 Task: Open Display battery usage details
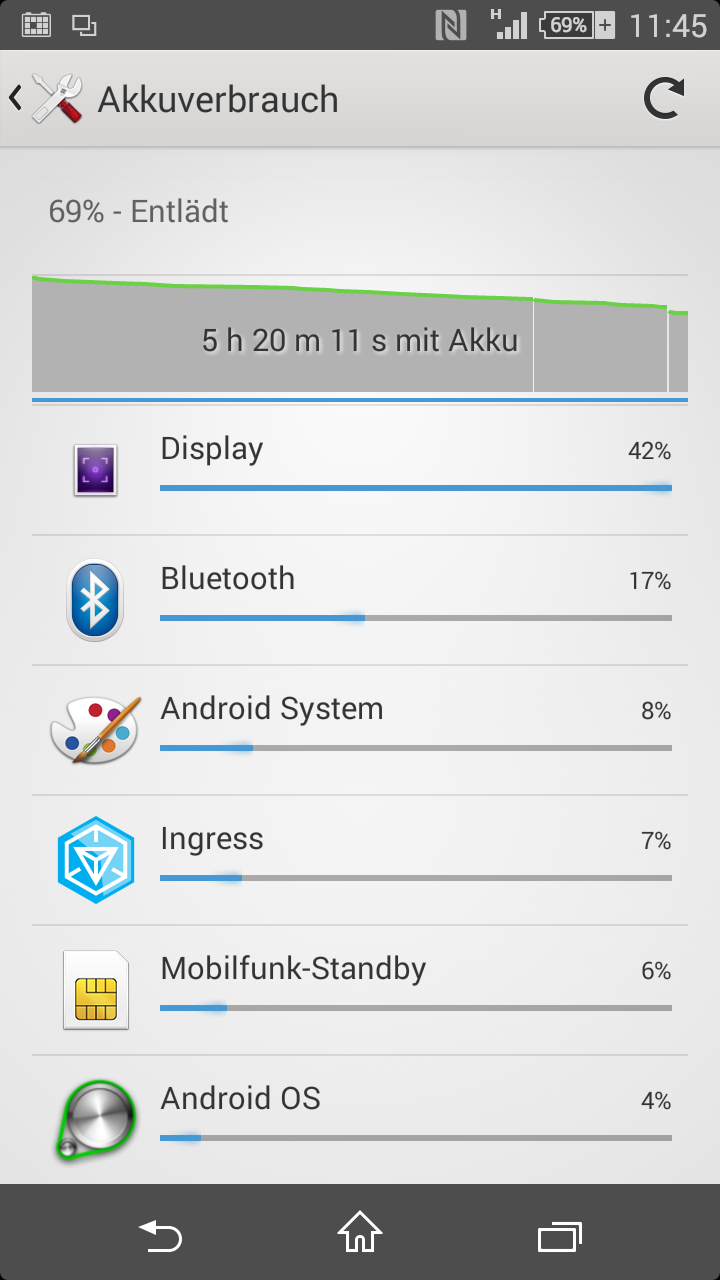coord(360,470)
